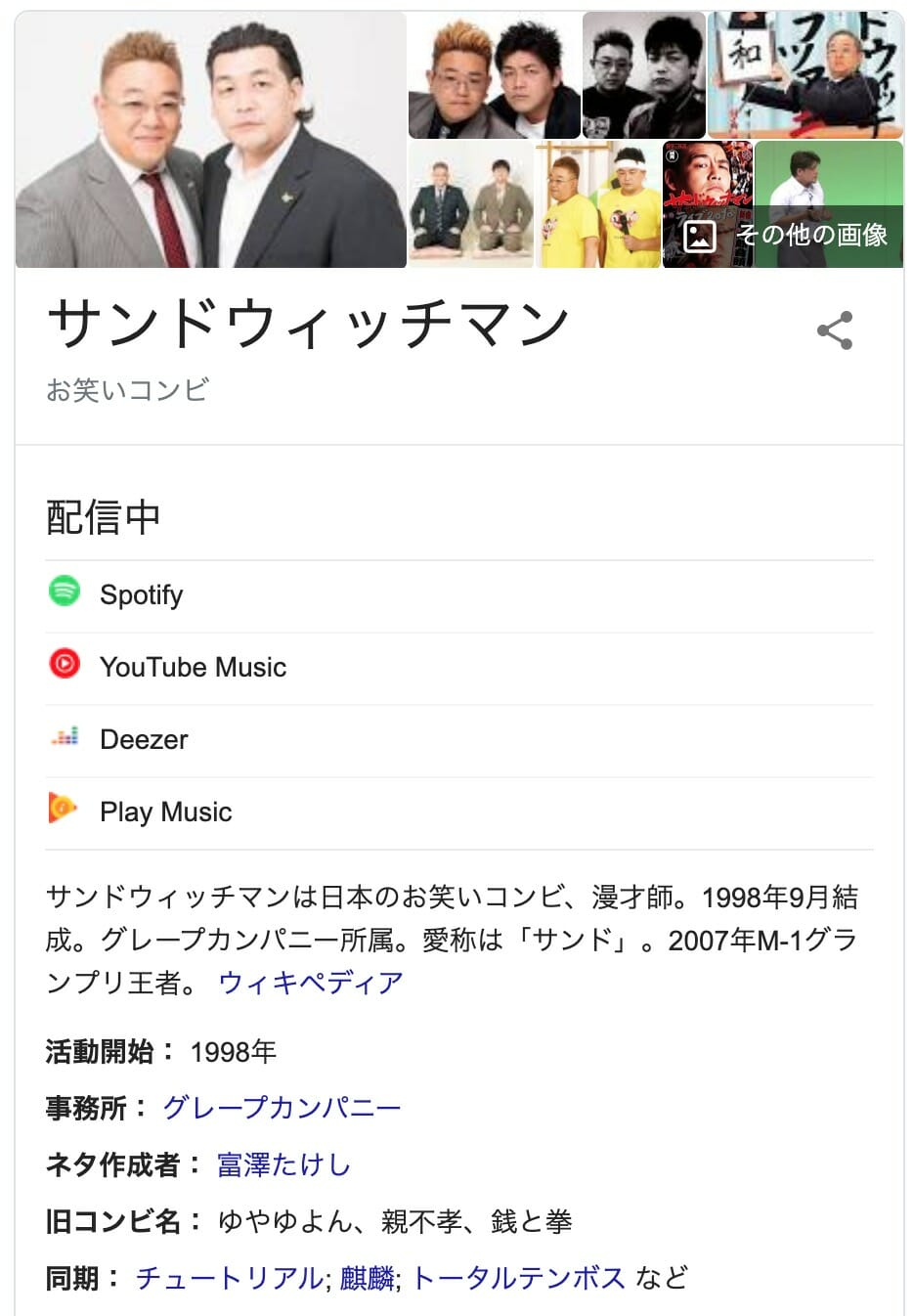Share the サンドウィッチマン knowledge panel
The image size is (913, 1316).
pyautogui.click(x=834, y=330)
